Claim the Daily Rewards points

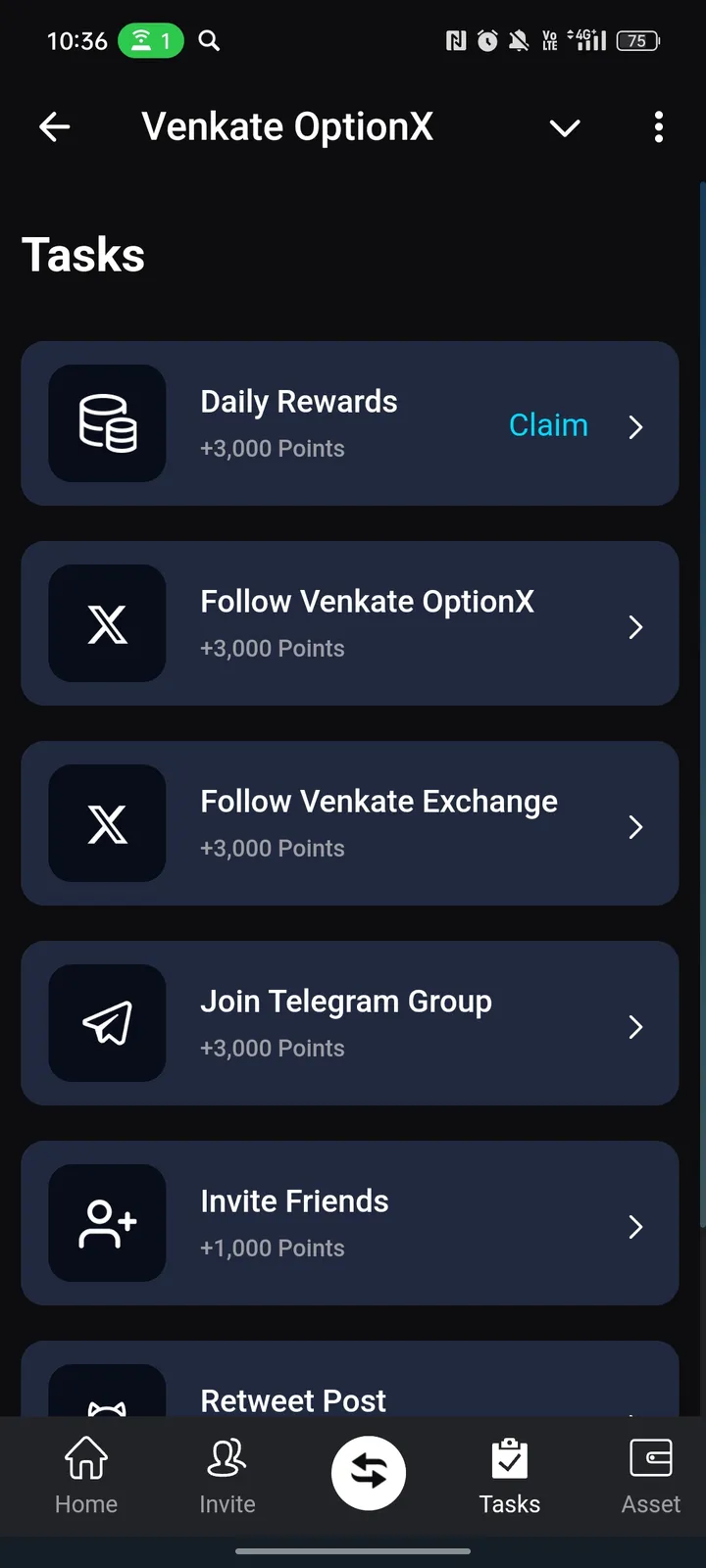tap(548, 424)
